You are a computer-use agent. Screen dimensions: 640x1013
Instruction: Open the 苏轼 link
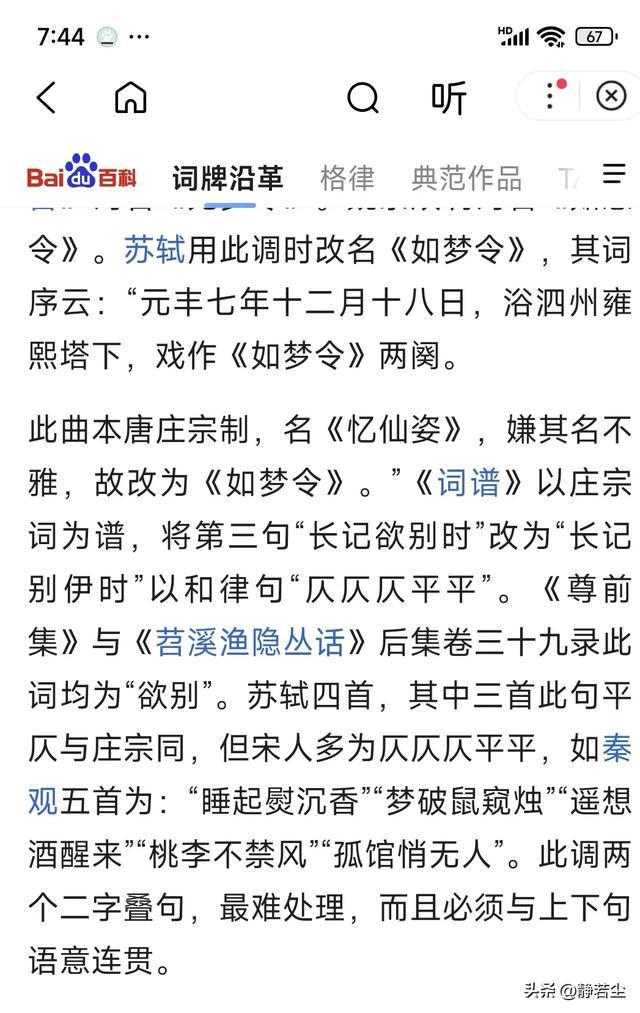click(x=154, y=249)
